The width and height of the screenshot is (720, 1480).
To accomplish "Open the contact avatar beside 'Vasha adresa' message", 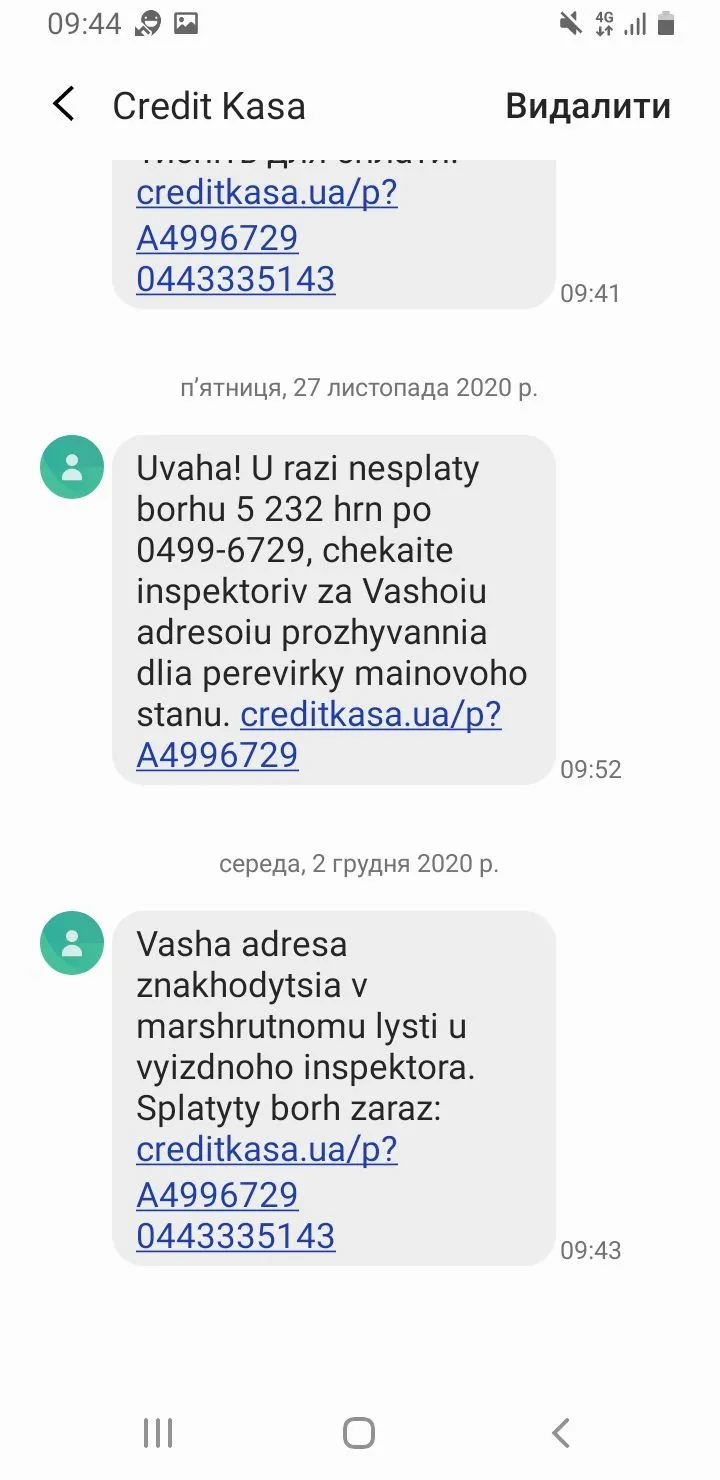I will point(72,942).
